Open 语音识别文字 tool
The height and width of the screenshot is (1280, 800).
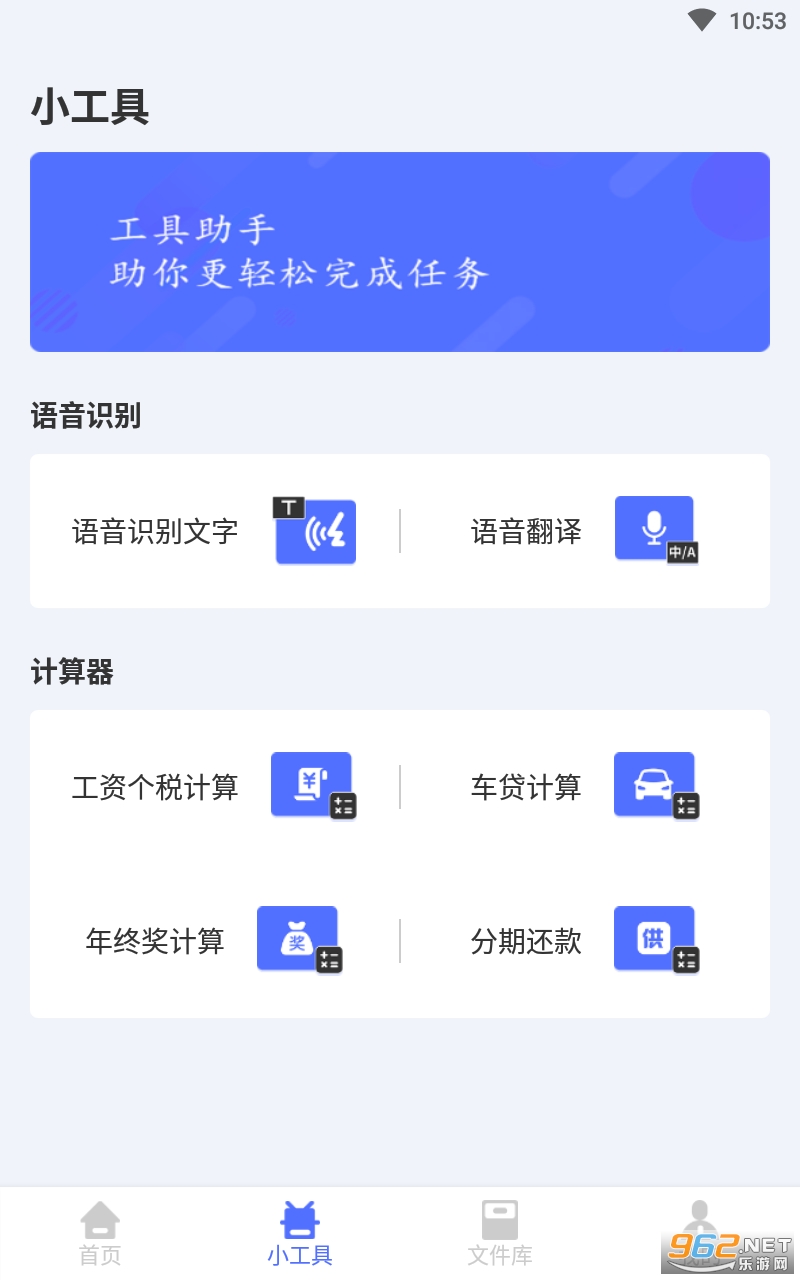pos(214,531)
